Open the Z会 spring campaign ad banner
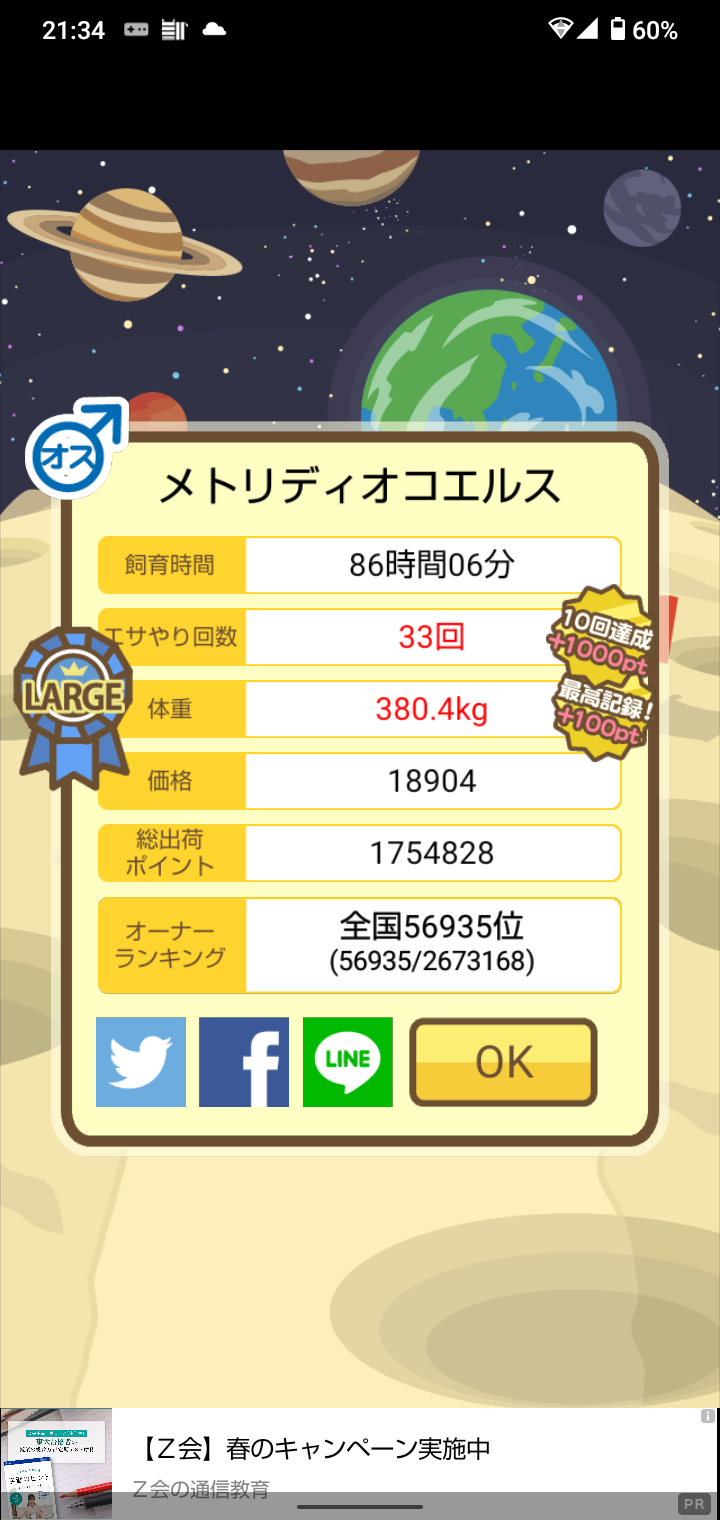 click(360, 1464)
